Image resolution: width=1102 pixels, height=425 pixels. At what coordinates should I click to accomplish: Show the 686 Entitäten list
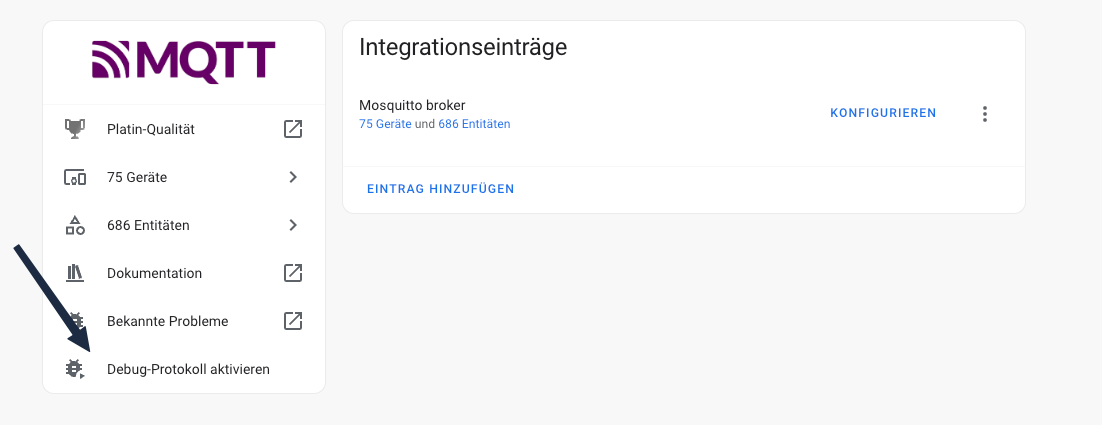[183, 225]
